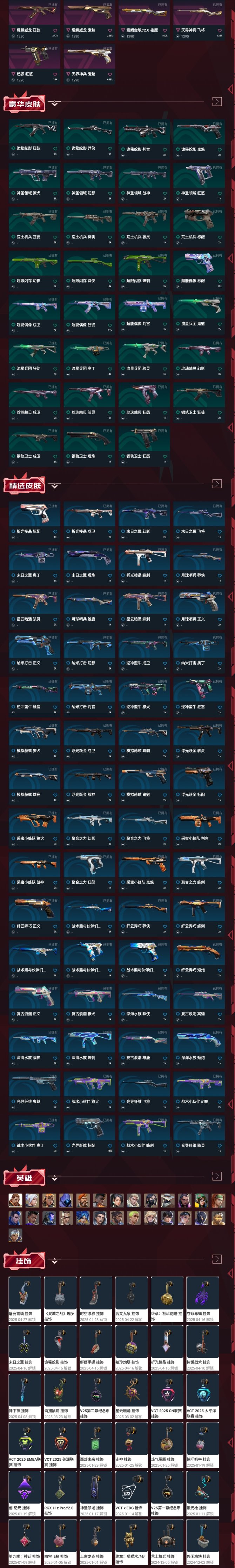Viewport: 235px width, 1568px height.
Task: Collapse the 精选皮肤 section chevron
Action: coord(55,486)
